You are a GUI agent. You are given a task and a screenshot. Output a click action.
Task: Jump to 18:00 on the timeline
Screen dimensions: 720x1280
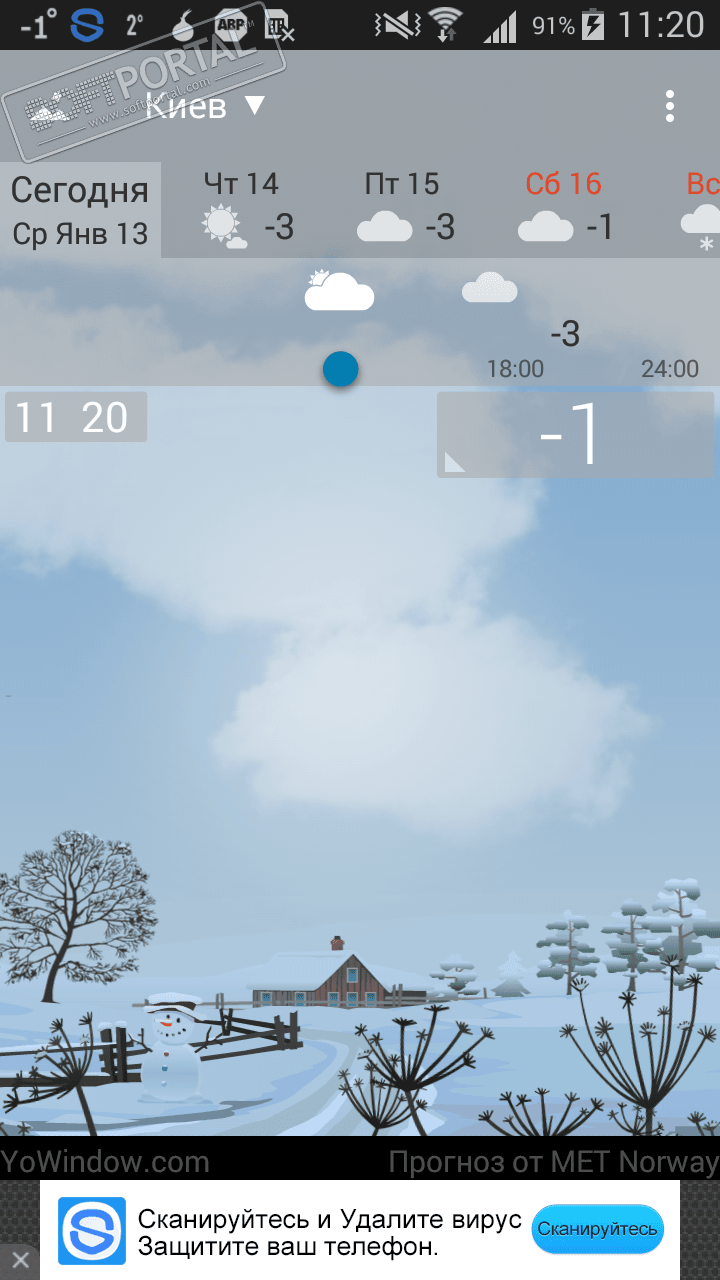pos(515,369)
